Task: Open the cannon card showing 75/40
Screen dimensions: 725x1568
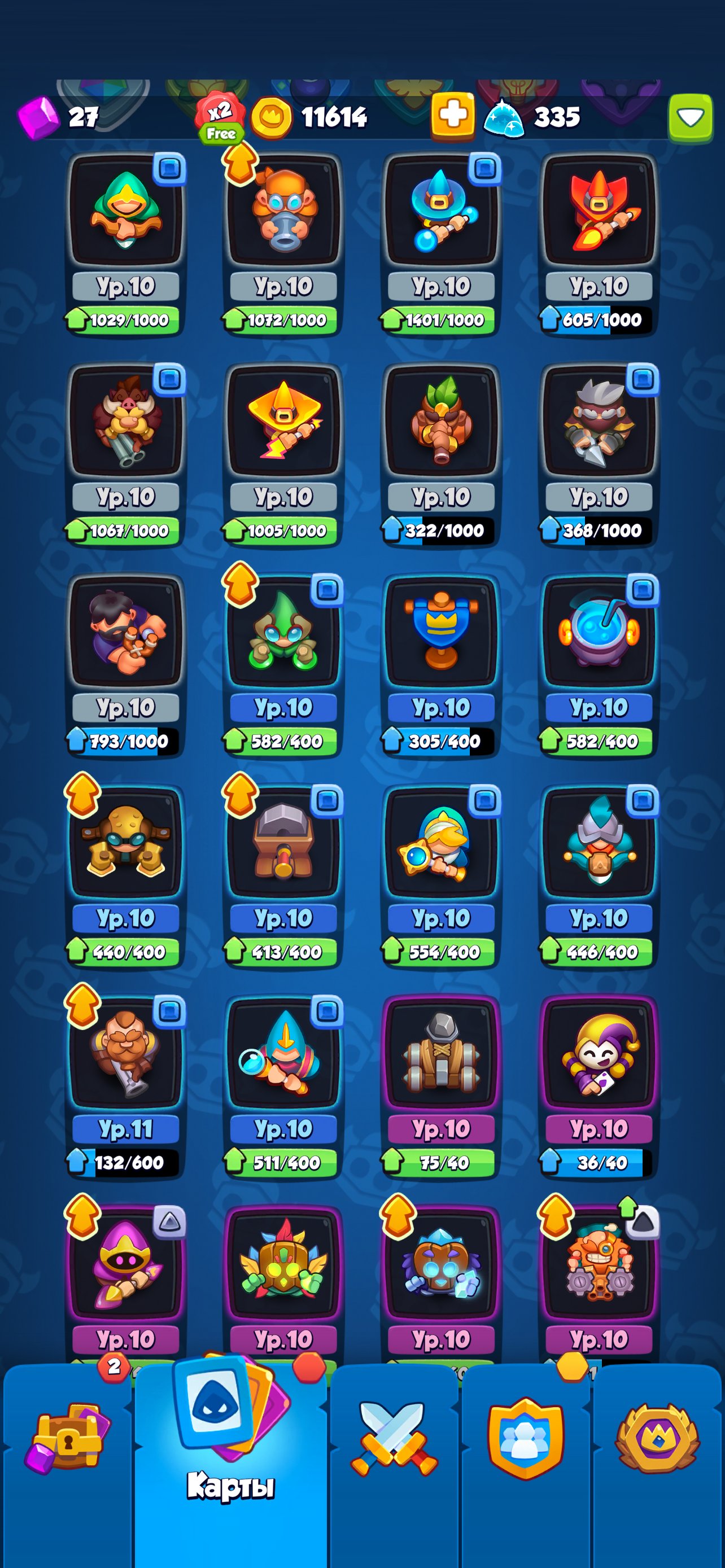Action: click(442, 1087)
